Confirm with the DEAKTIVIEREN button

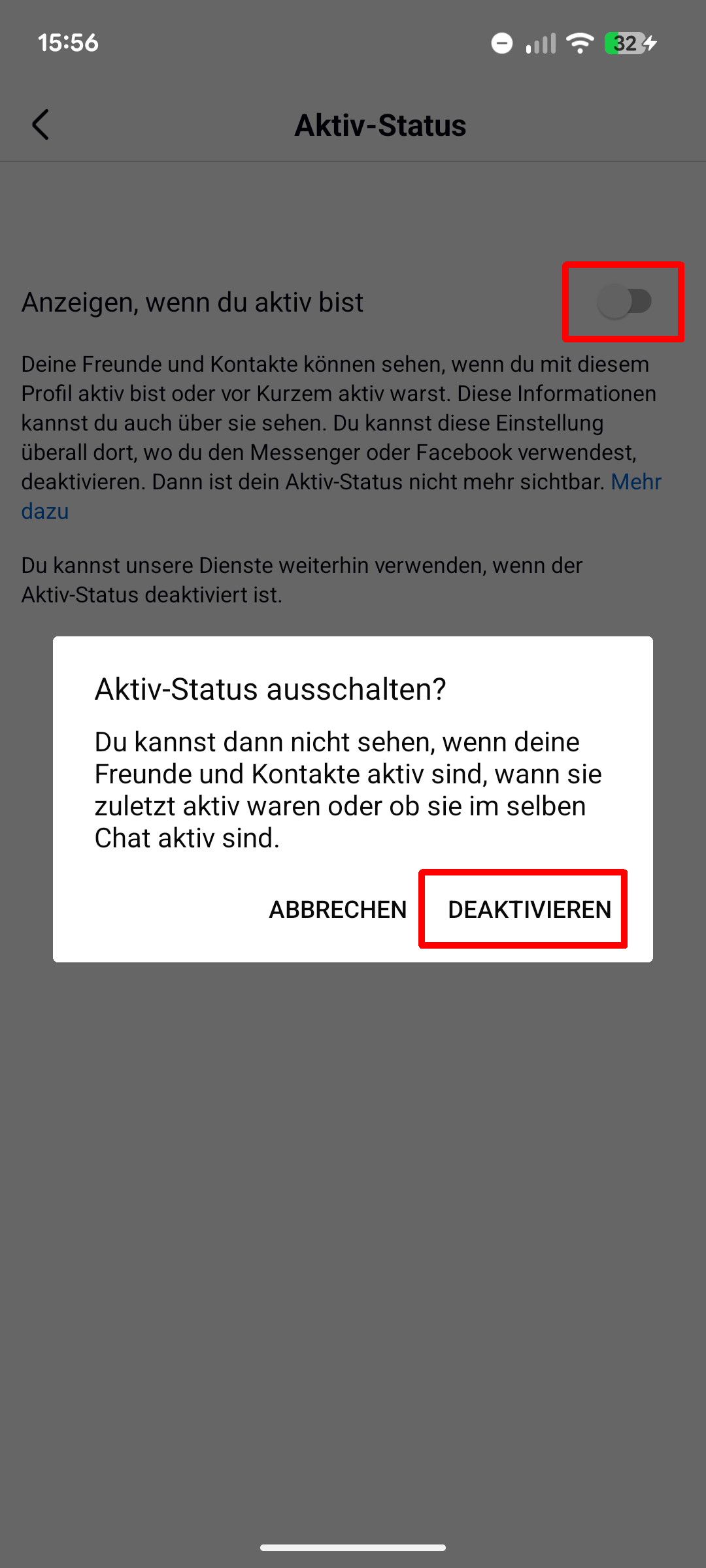click(x=529, y=909)
